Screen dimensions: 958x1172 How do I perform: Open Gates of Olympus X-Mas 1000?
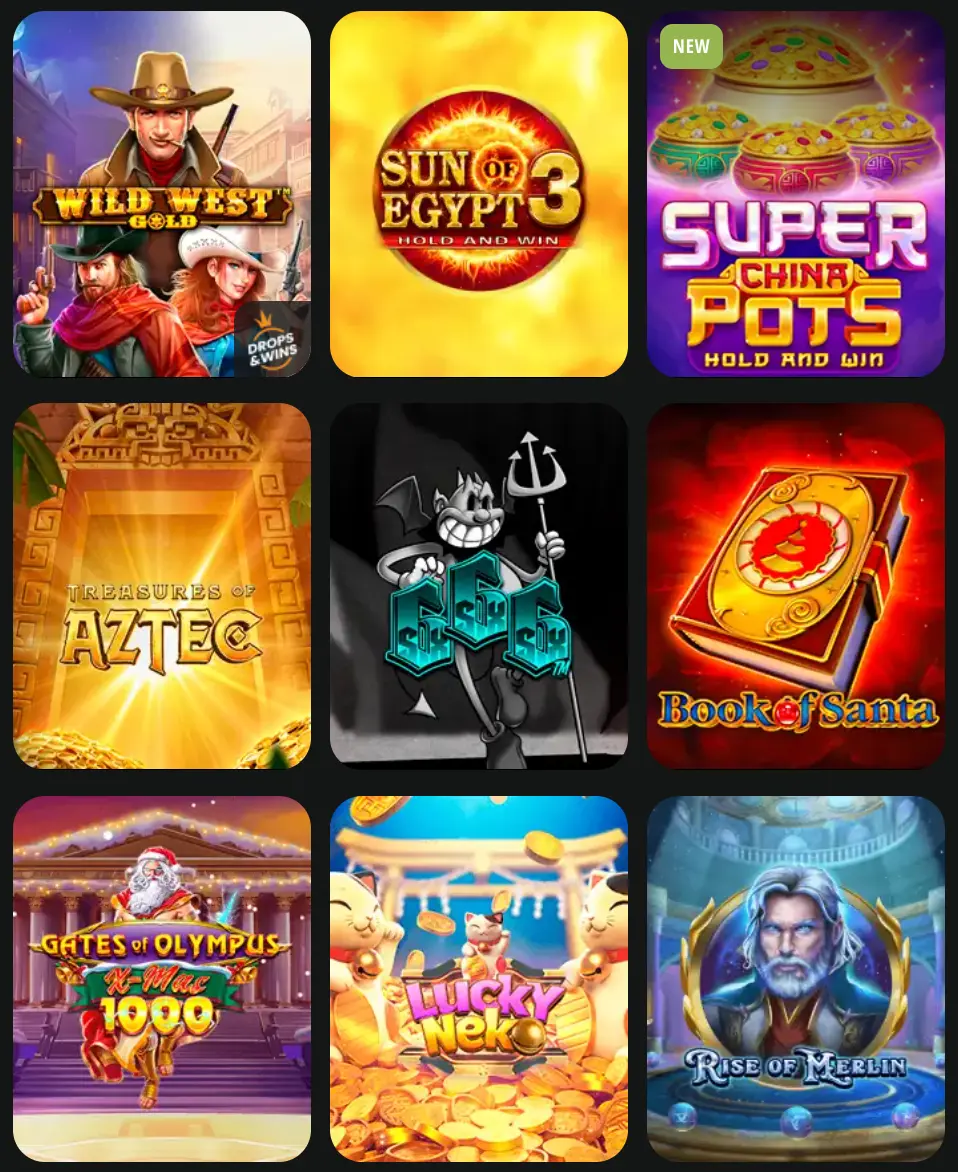coord(161,978)
